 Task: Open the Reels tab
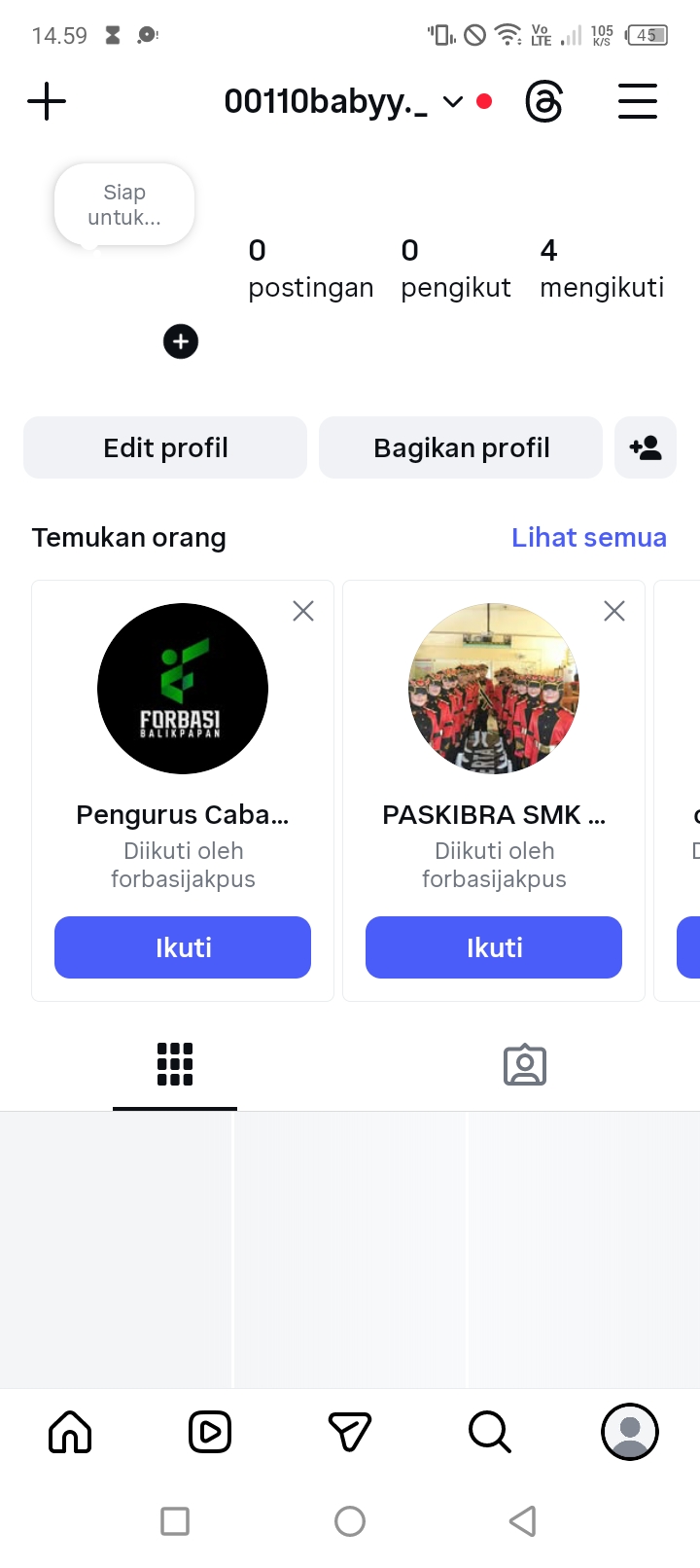point(210,1432)
